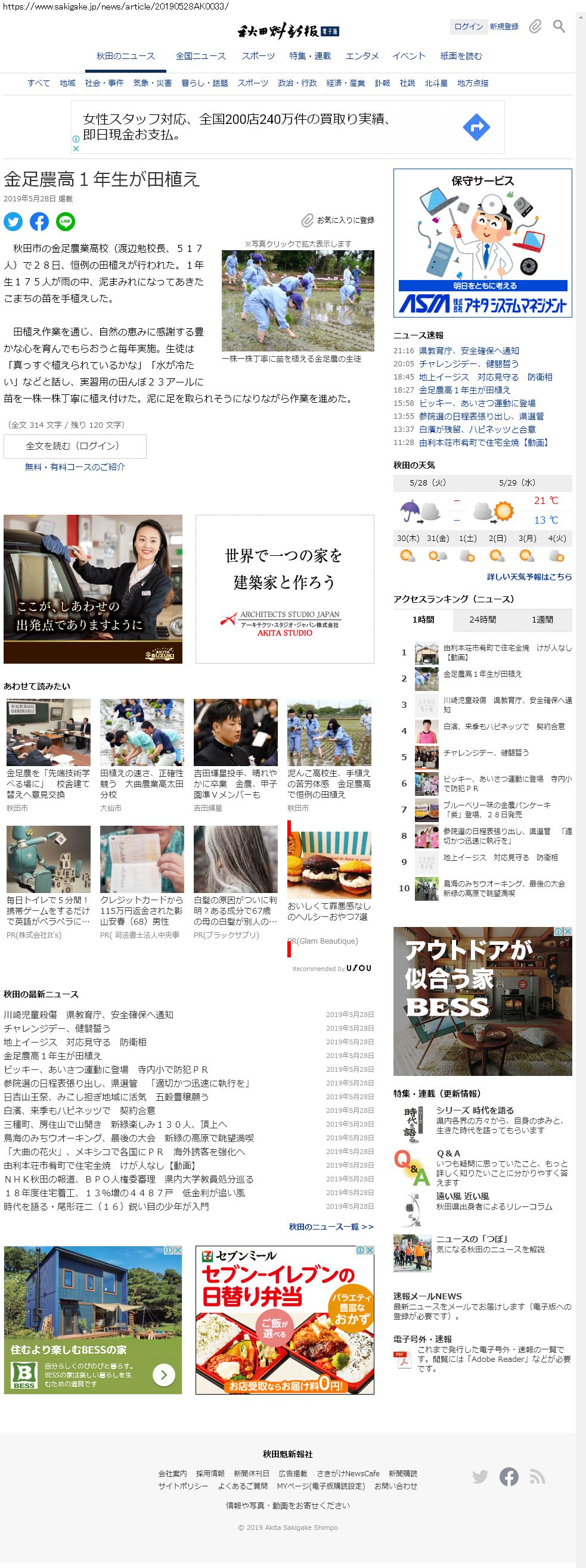Switch to 全国ニュース tab
586x1568 pixels.
click(200, 56)
